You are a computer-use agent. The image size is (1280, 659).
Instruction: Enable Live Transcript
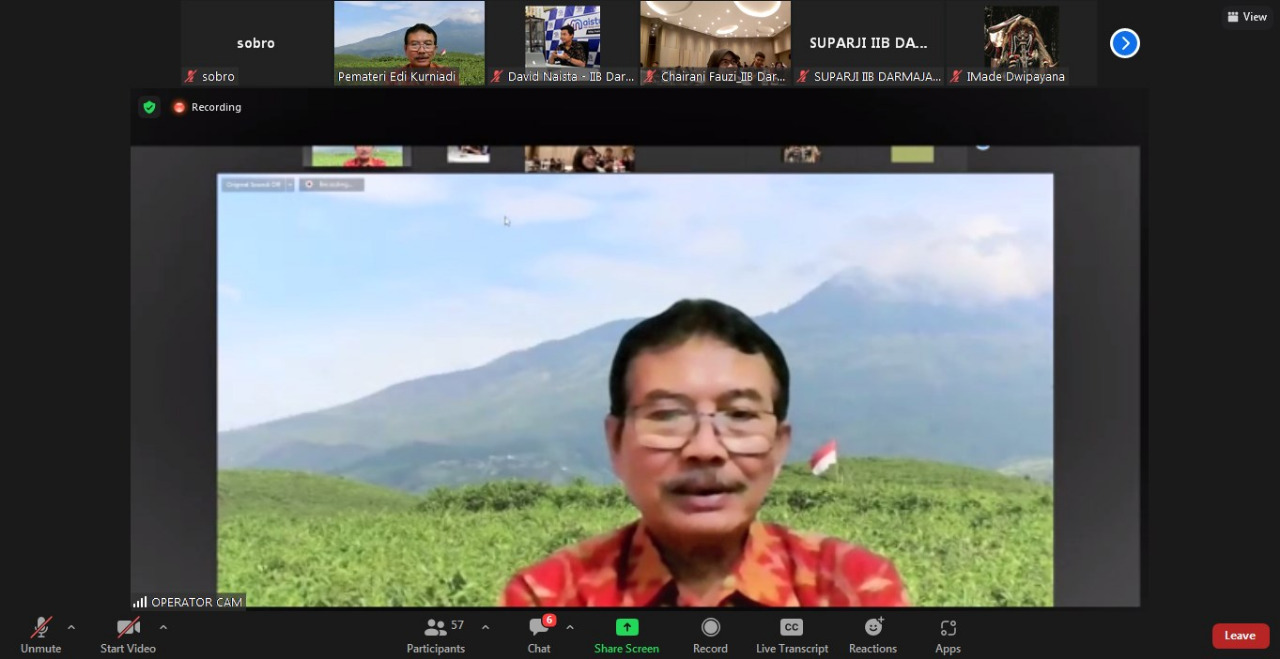pyautogui.click(x=791, y=634)
